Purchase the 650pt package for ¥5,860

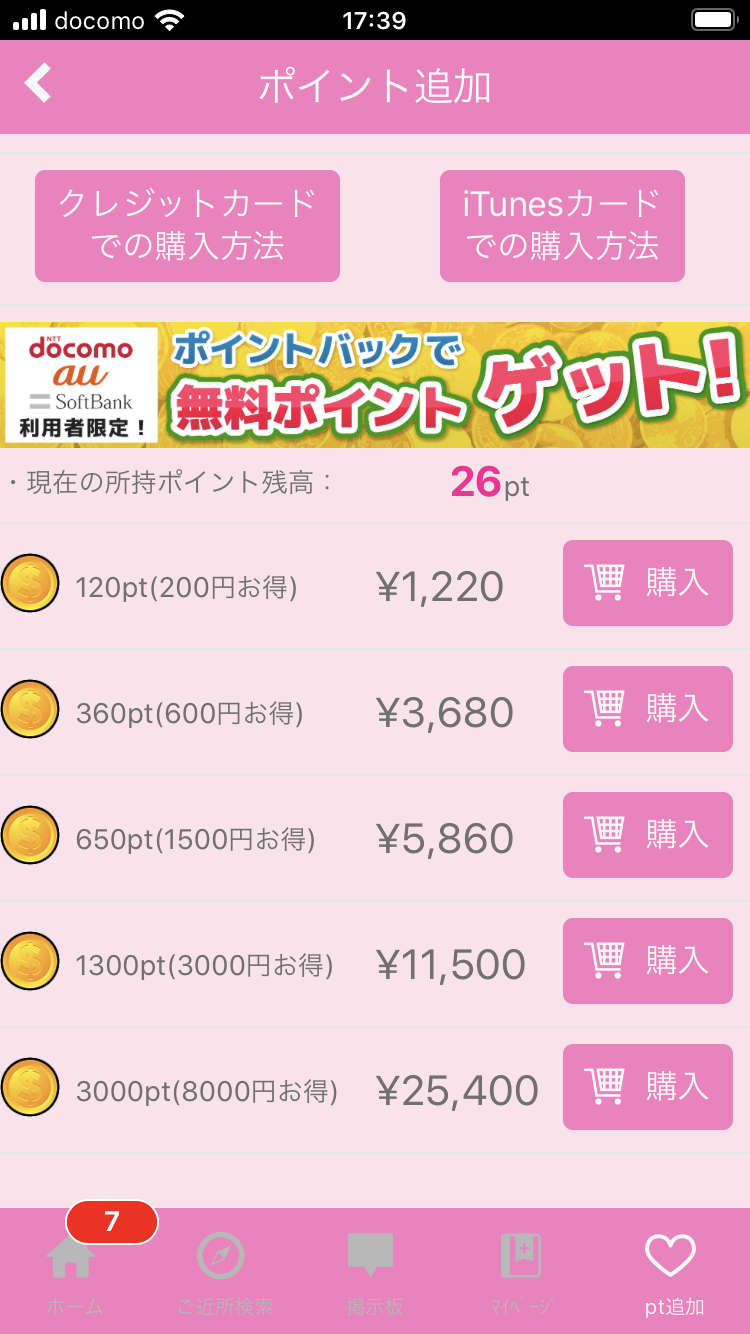point(648,835)
